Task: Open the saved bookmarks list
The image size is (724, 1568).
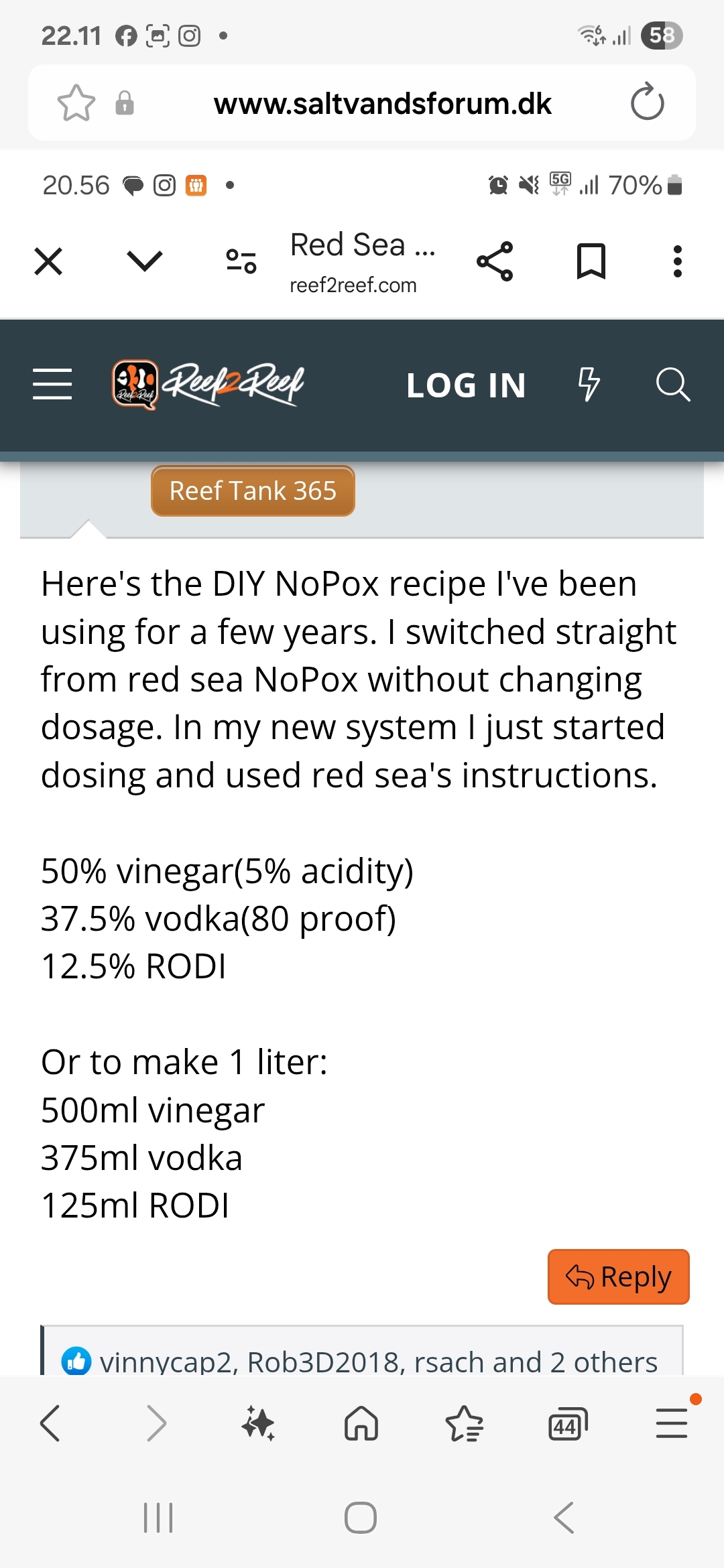Action: click(464, 1423)
